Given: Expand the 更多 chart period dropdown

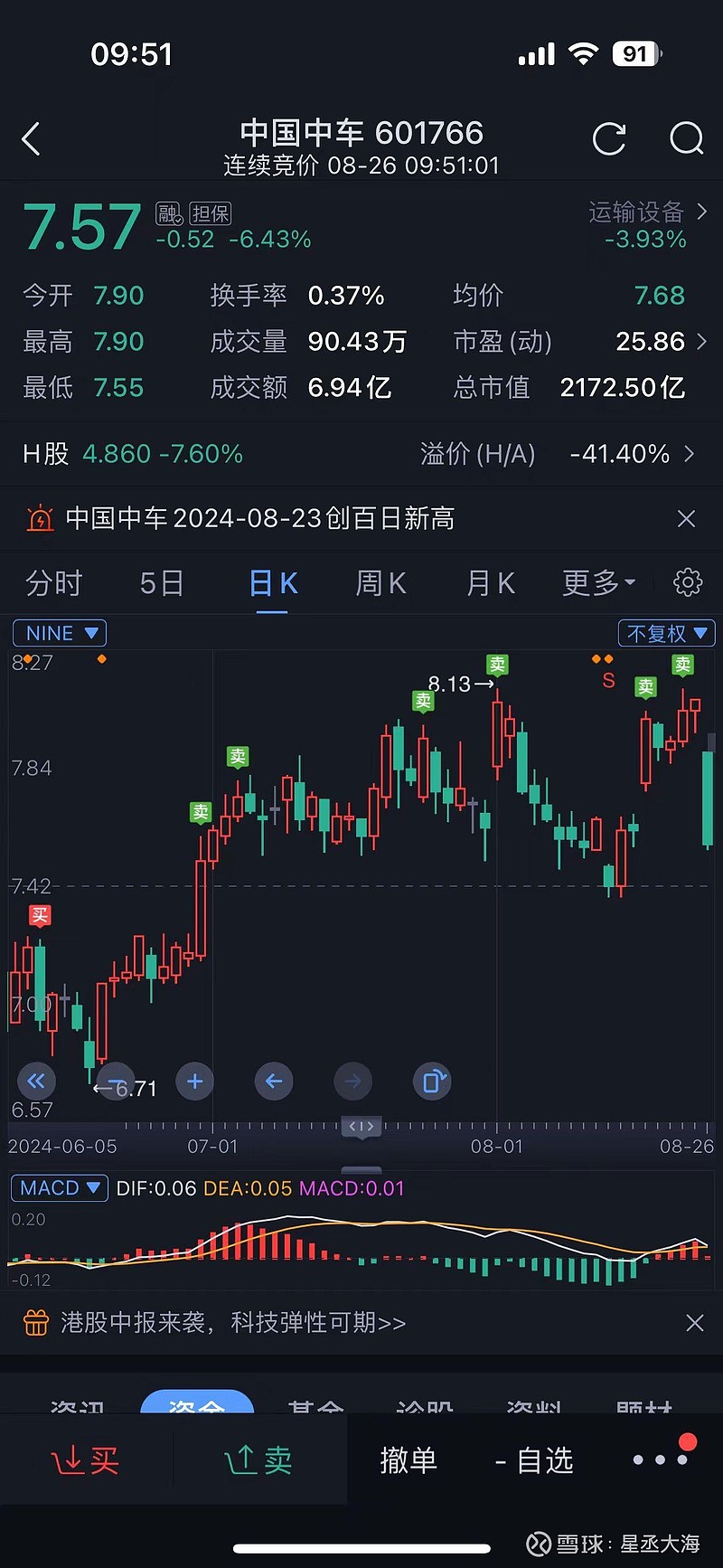Looking at the screenshot, I should 598,583.
